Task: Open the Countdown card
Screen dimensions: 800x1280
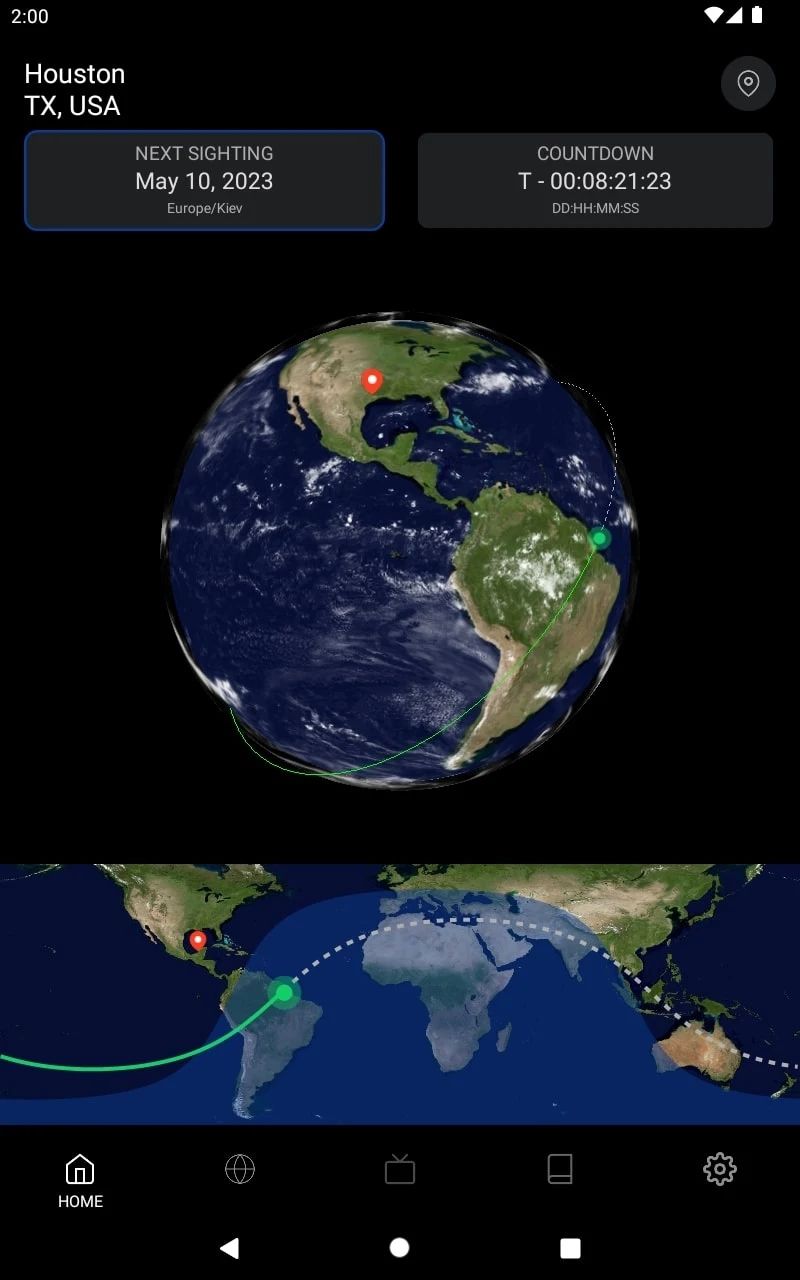Action: tap(595, 180)
